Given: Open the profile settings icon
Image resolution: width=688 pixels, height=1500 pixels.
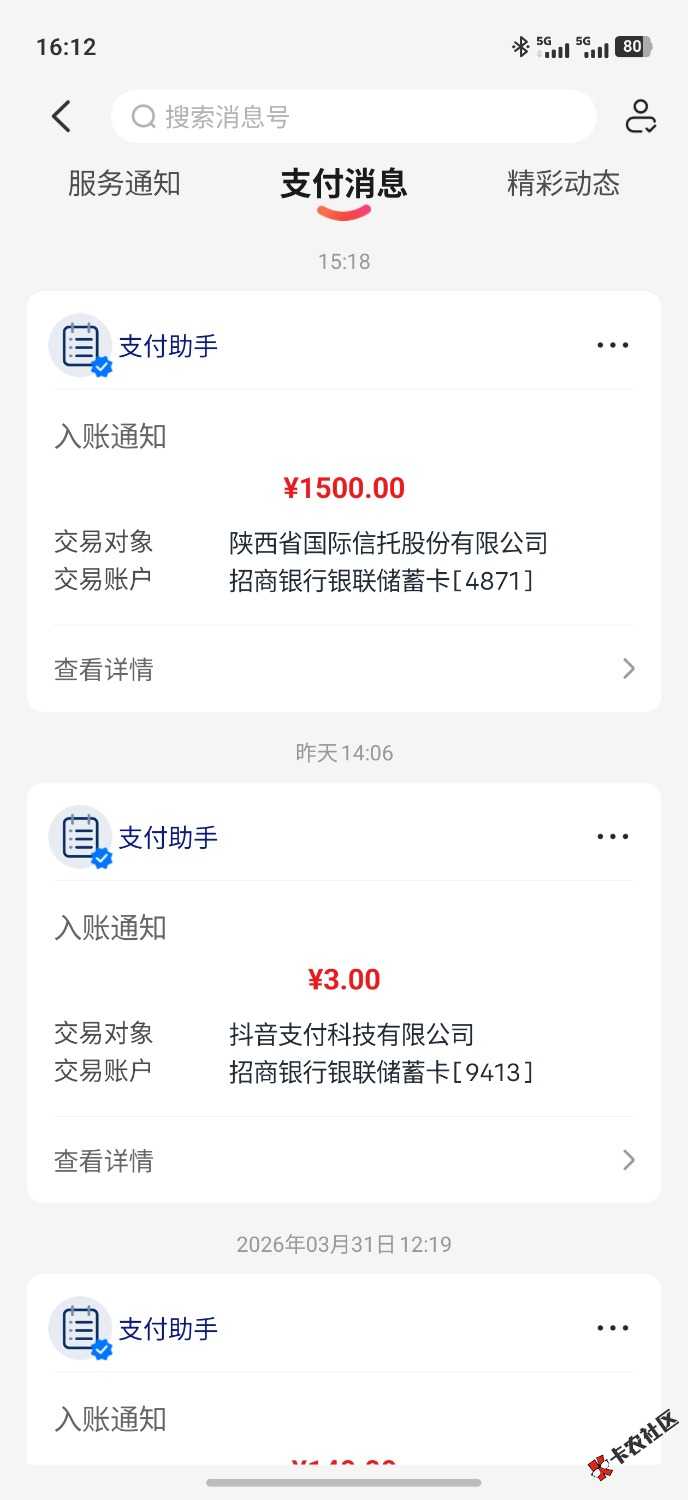Looking at the screenshot, I should 640,117.
